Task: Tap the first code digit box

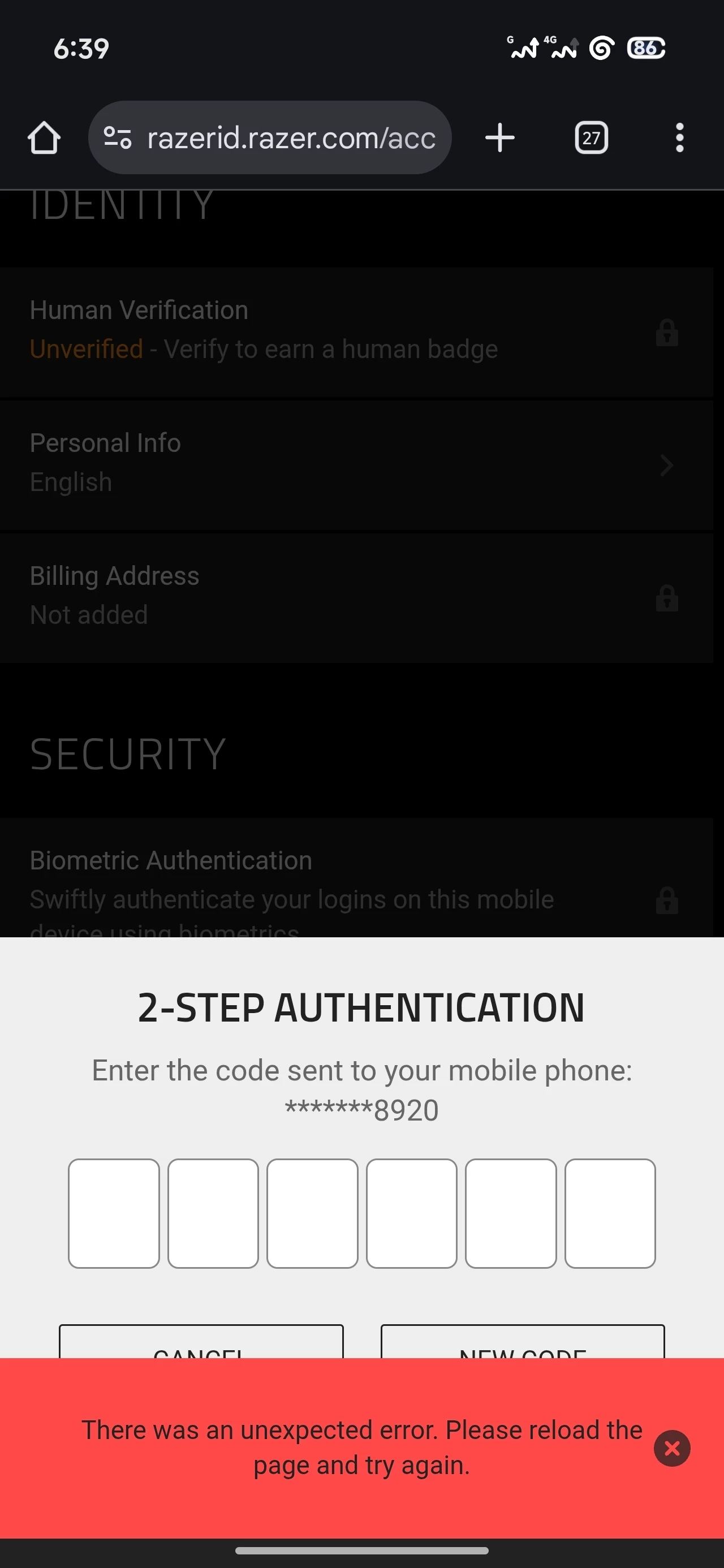Action: point(114,1213)
